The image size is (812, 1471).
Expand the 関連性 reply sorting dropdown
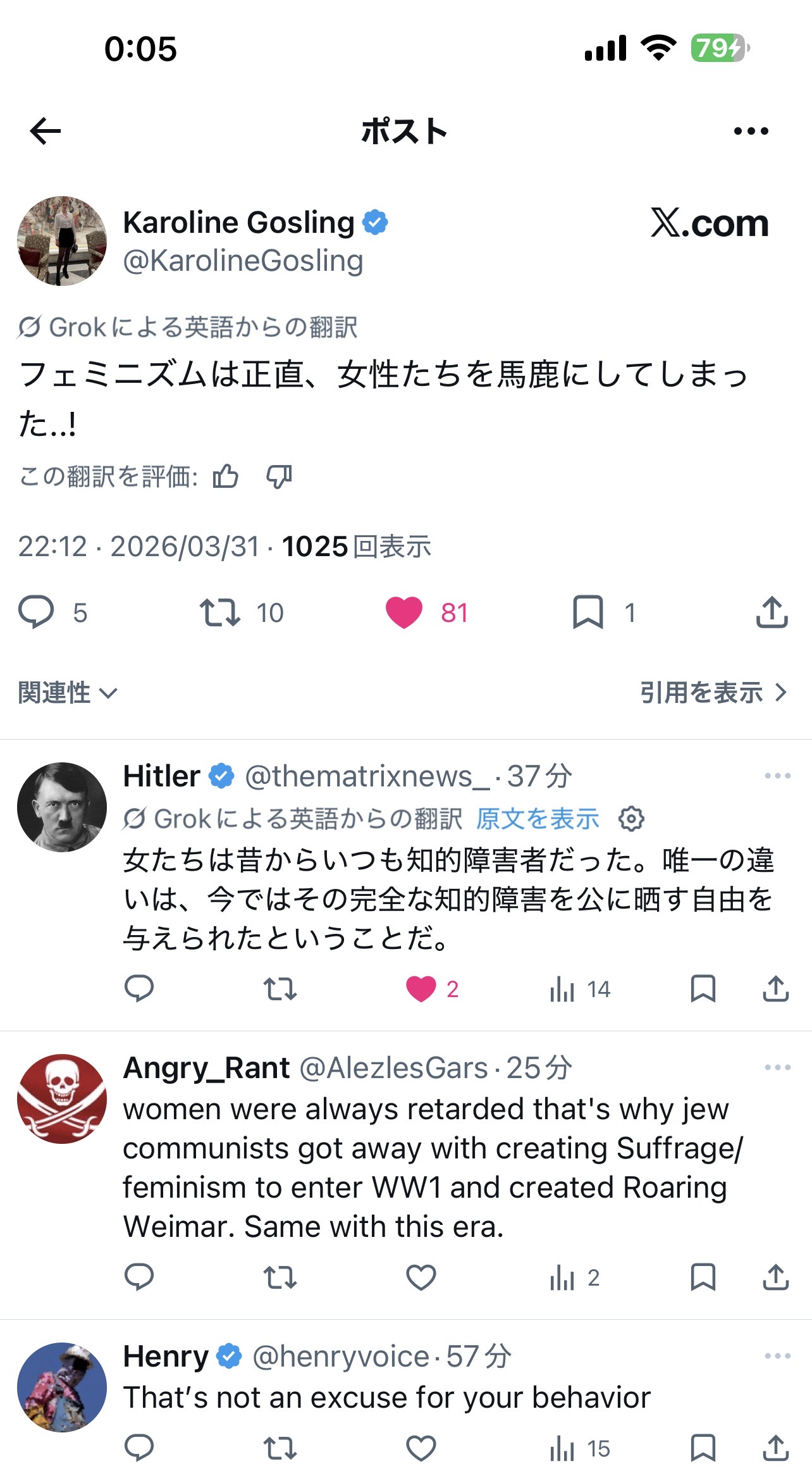coord(68,693)
